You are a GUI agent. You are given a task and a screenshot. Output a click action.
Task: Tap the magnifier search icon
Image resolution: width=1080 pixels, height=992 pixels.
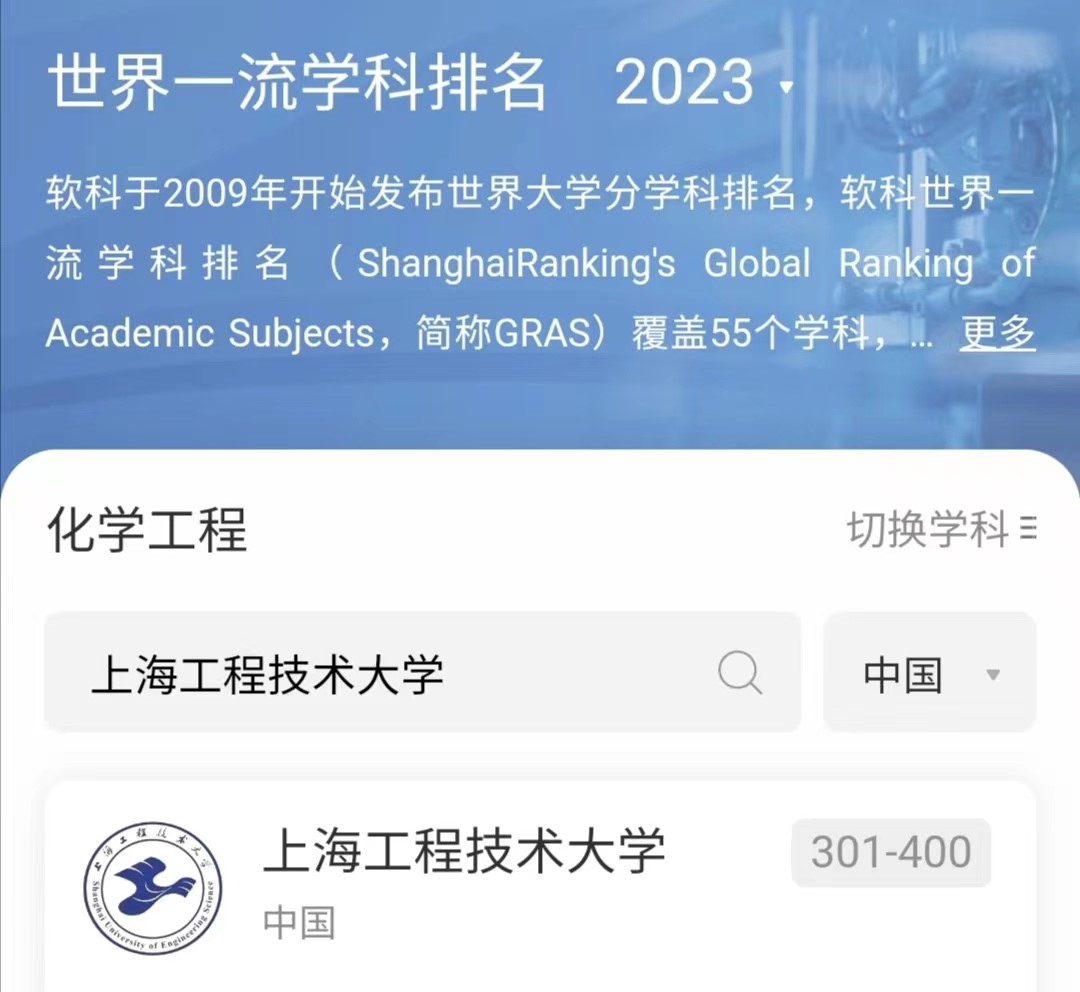pos(740,674)
